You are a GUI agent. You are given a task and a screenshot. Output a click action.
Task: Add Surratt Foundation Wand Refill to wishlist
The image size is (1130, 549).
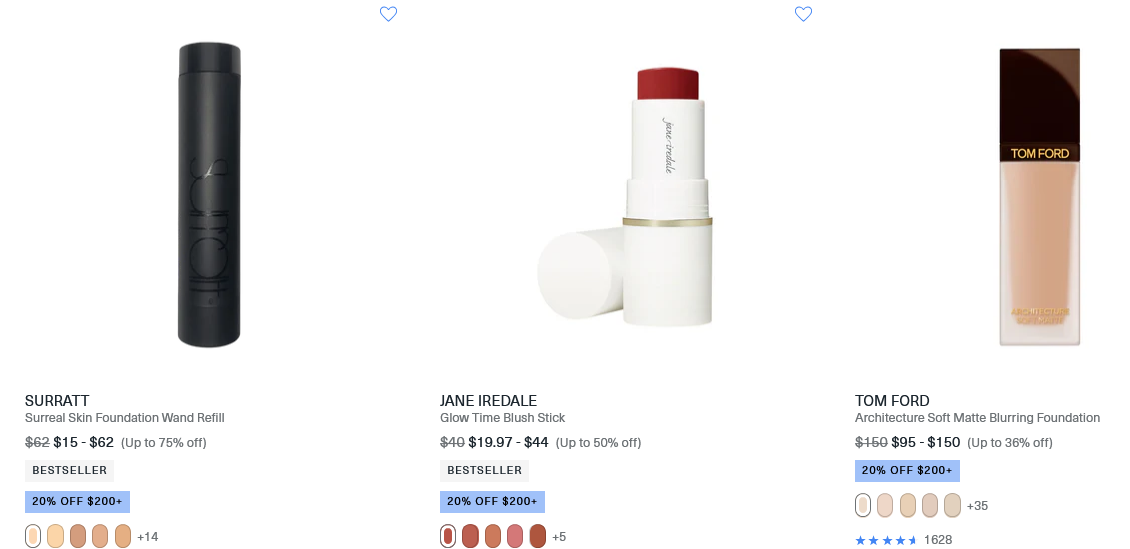pos(389,14)
